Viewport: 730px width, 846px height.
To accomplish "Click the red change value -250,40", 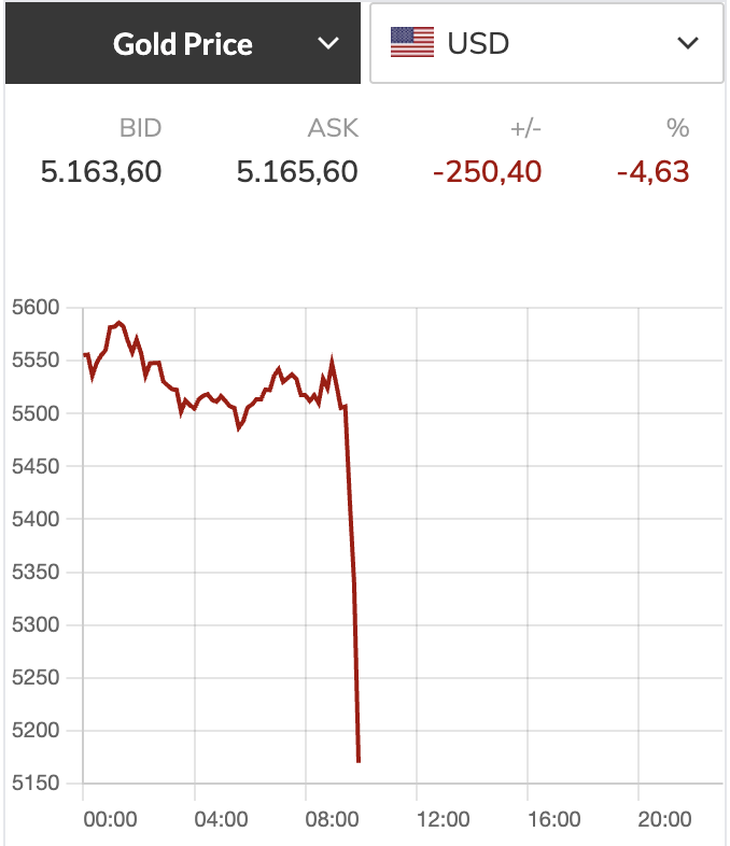I will click(x=485, y=171).
